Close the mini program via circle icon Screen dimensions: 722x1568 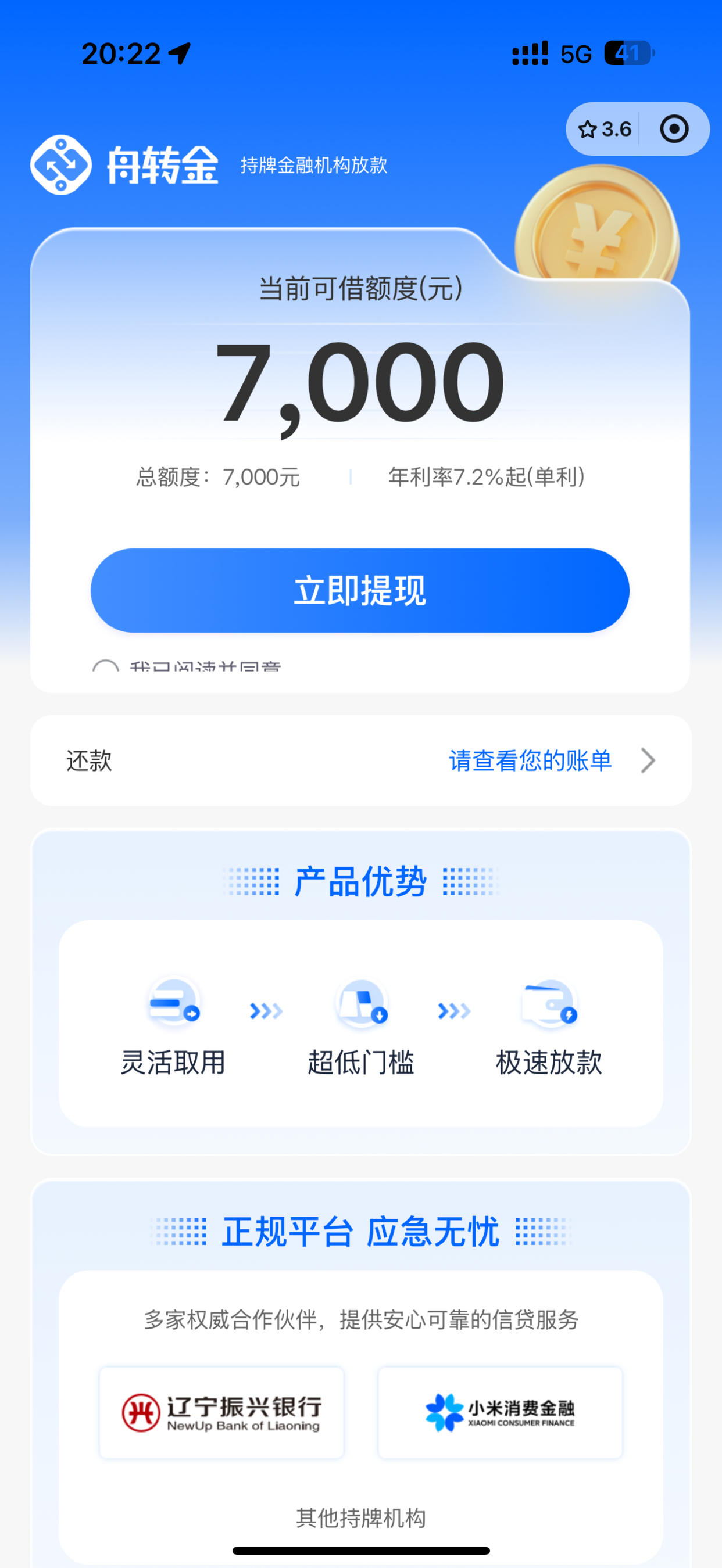(674, 129)
